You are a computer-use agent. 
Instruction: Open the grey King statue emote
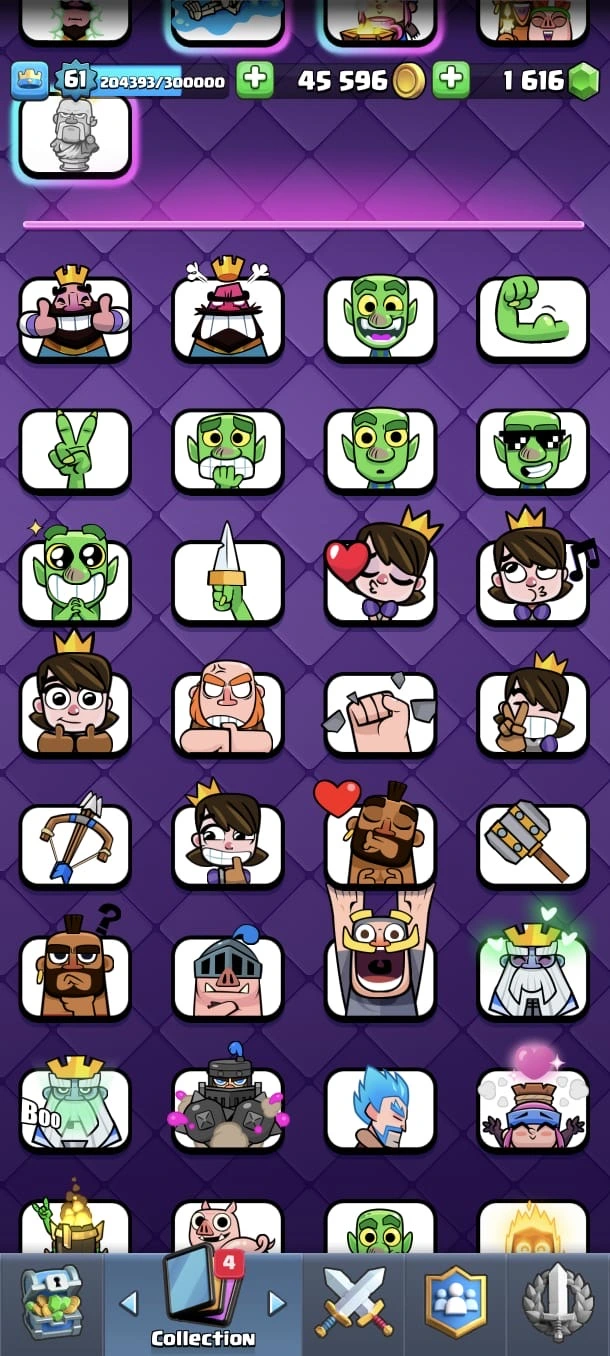75,136
